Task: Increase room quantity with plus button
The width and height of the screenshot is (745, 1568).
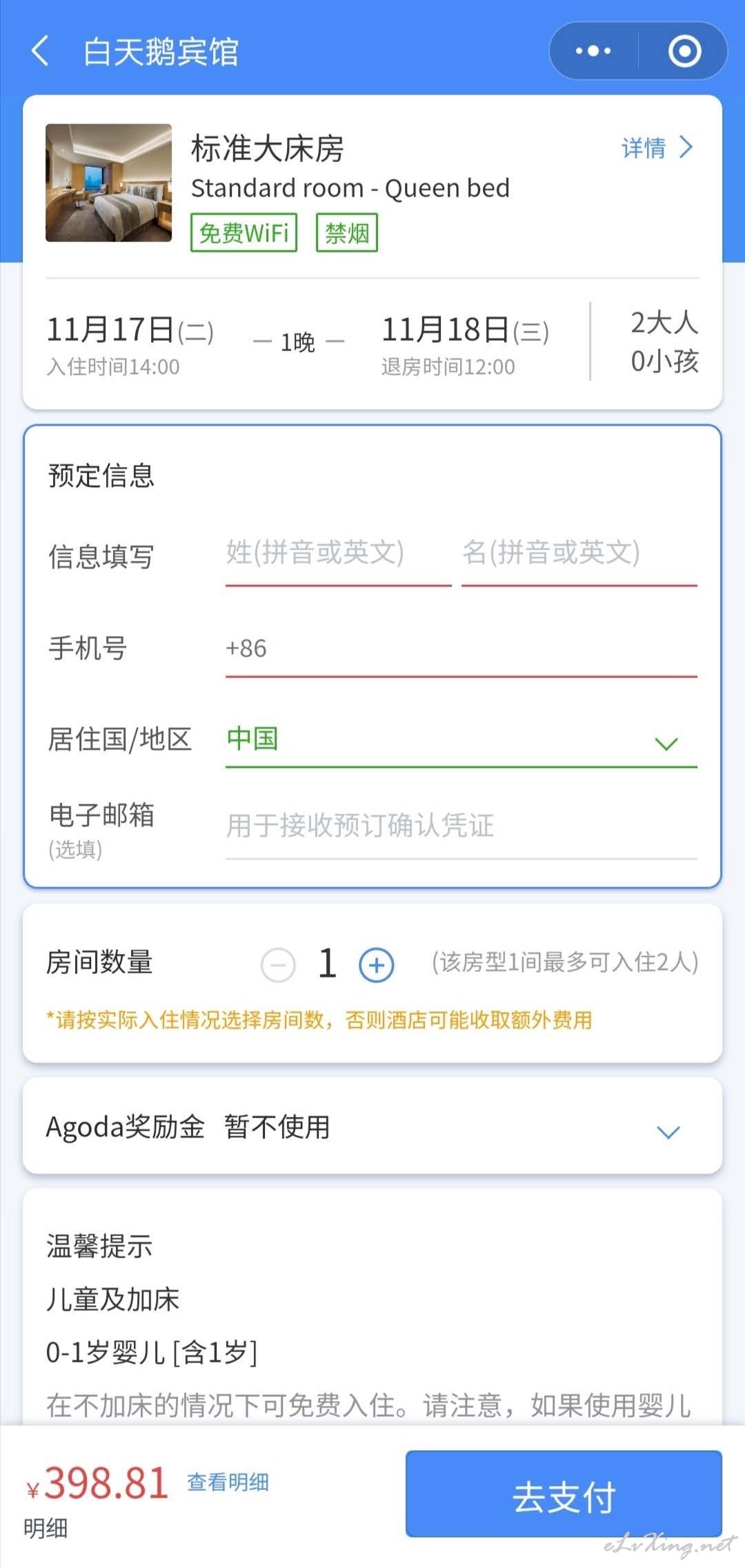Action: point(377,964)
